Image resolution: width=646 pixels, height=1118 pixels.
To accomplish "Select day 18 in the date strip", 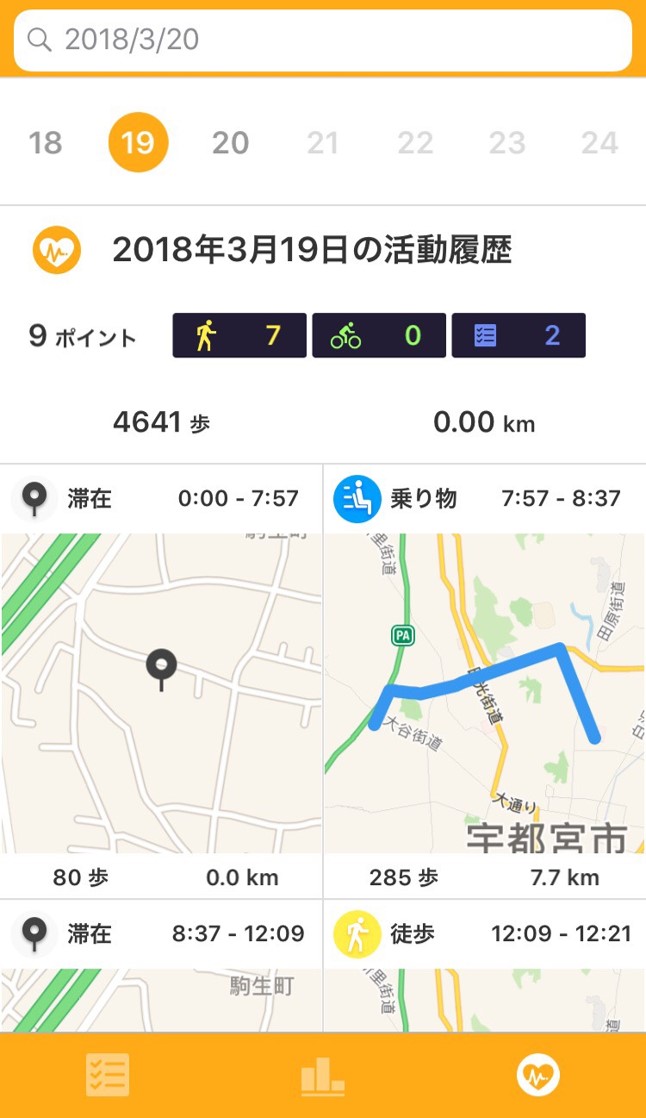I will tap(45, 143).
